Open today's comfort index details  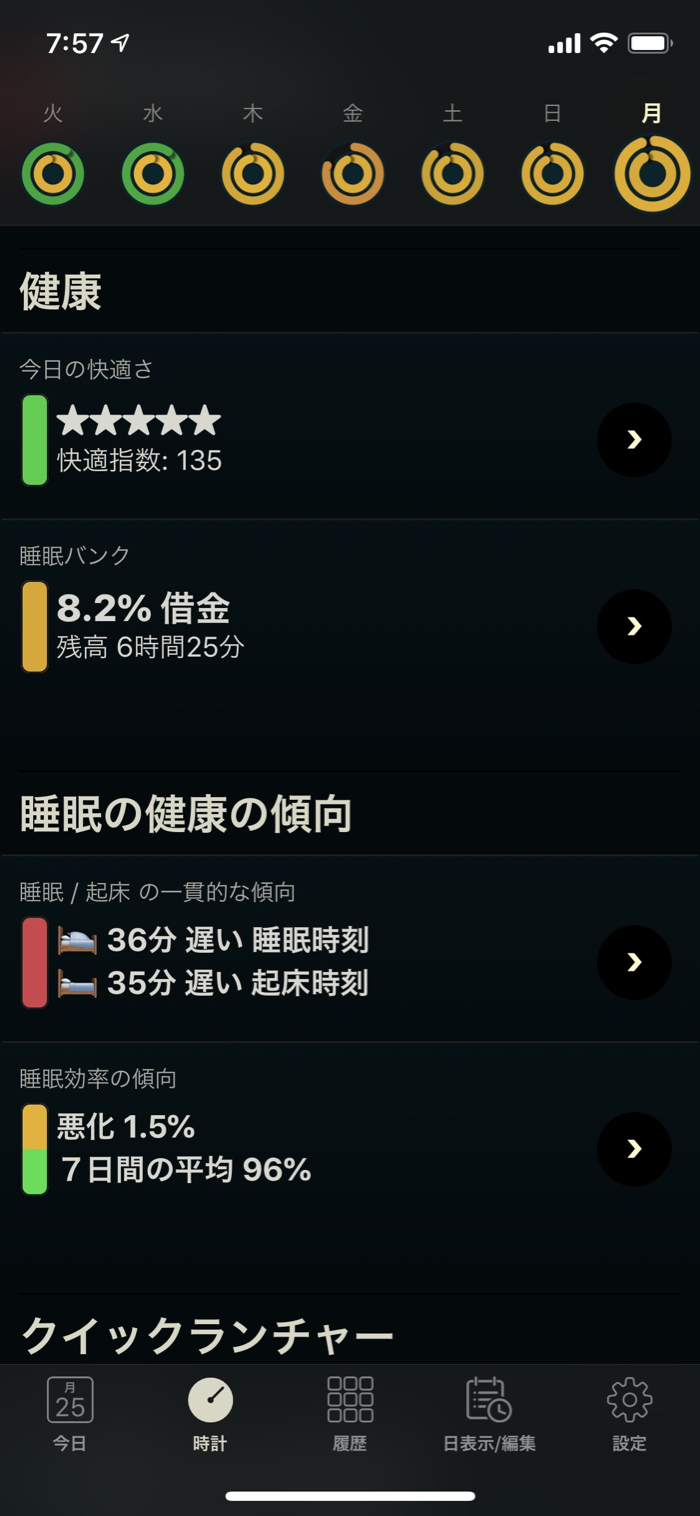[x=634, y=440]
